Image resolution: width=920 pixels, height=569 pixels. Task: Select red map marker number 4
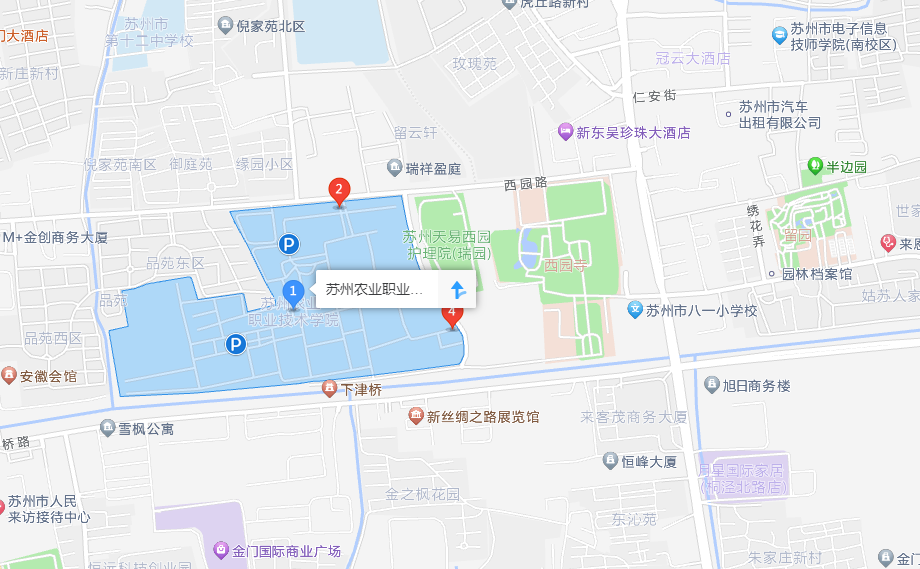click(452, 314)
